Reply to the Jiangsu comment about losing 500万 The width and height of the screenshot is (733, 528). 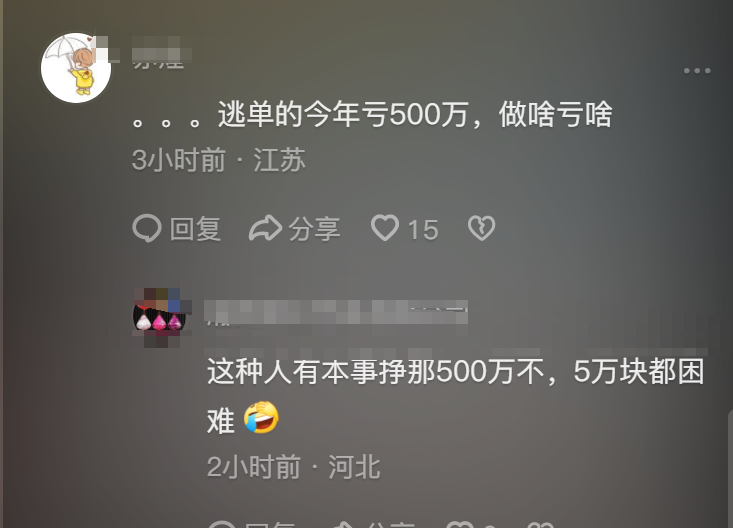pyautogui.click(x=177, y=229)
